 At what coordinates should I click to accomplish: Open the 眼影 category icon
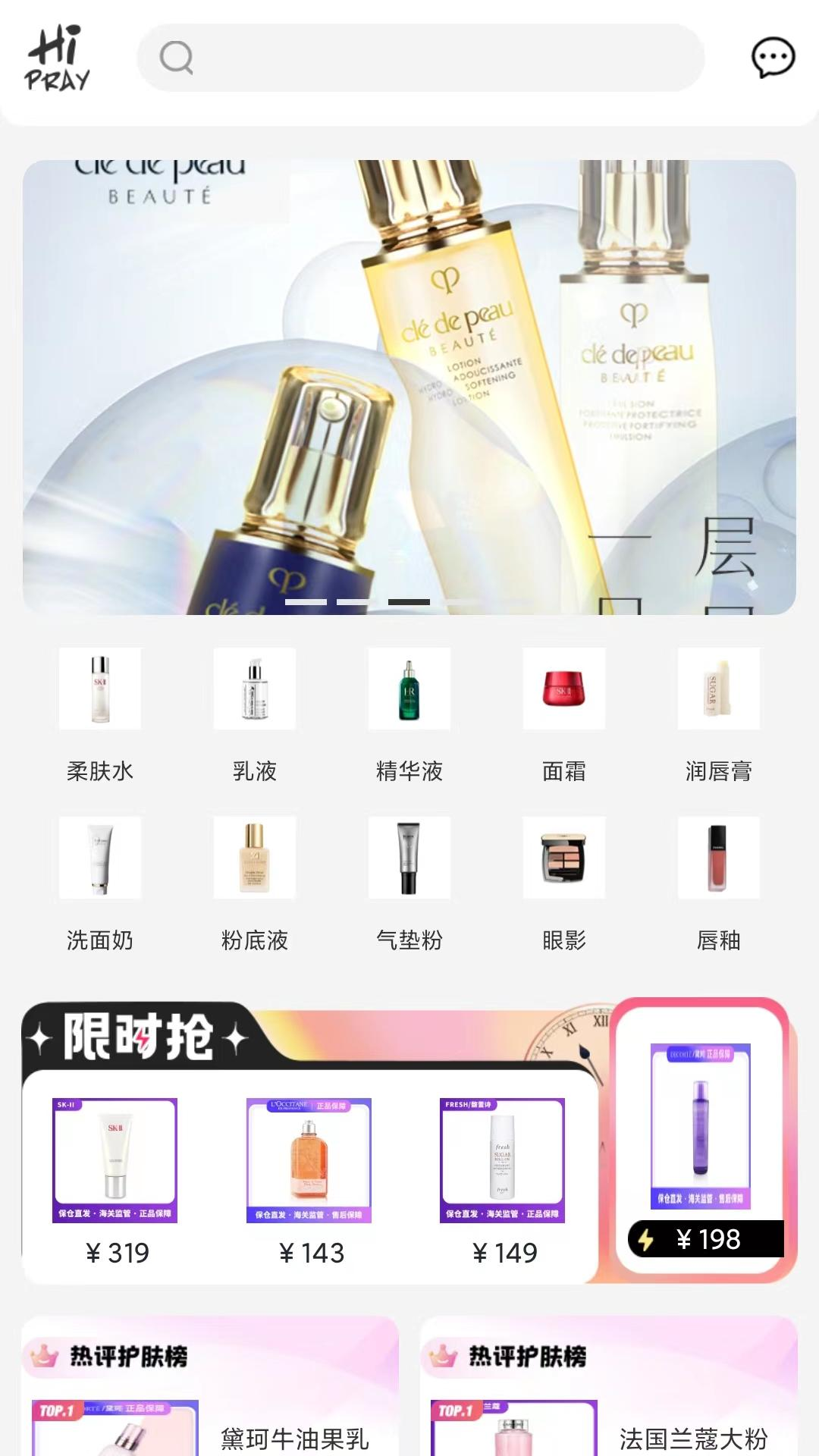(564, 858)
